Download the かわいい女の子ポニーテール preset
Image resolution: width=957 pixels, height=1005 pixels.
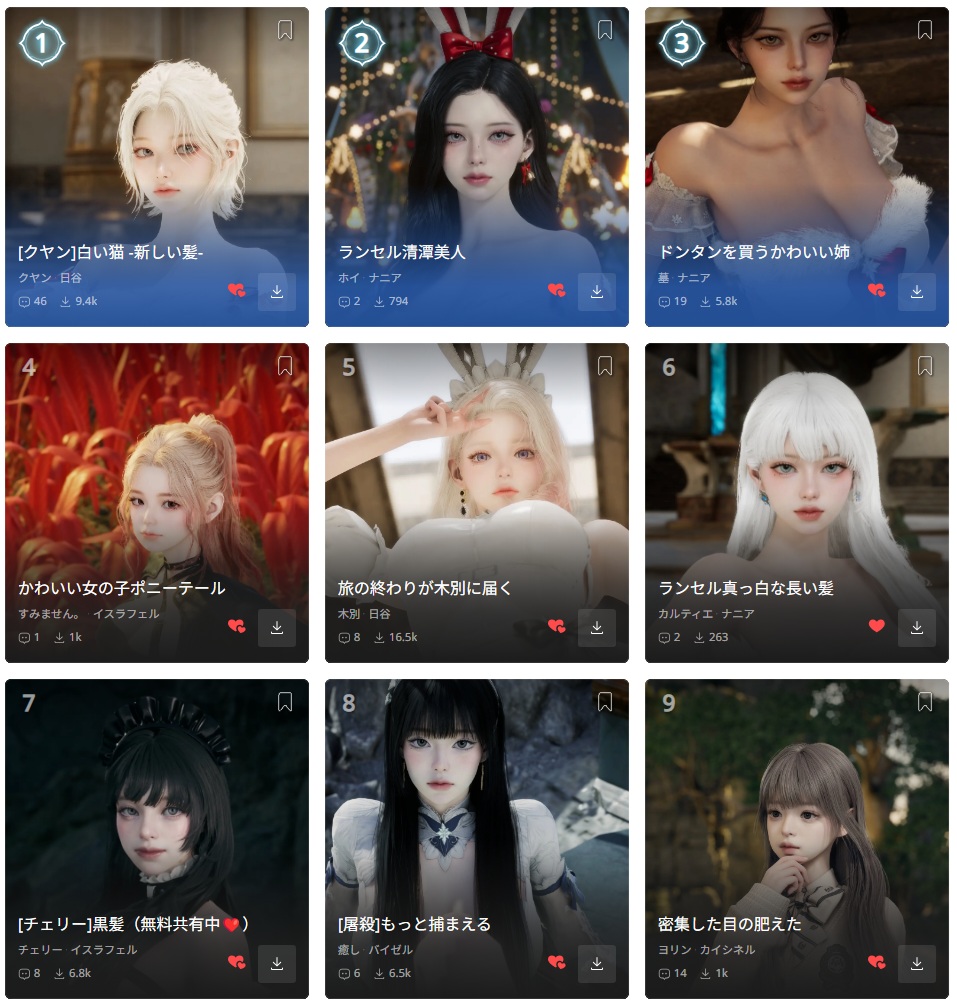276,628
